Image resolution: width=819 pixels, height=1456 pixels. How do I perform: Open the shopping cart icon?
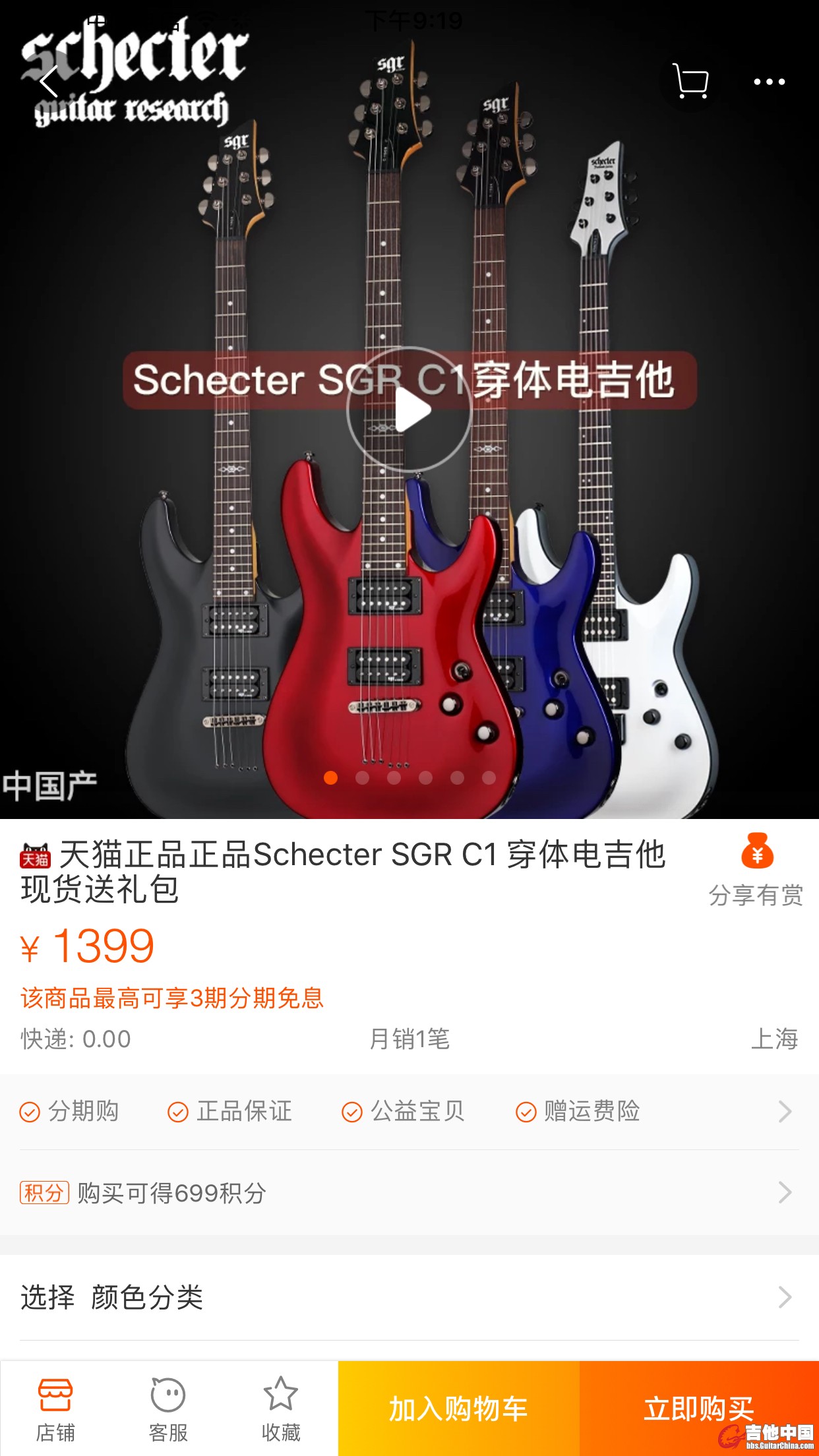tap(690, 82)
